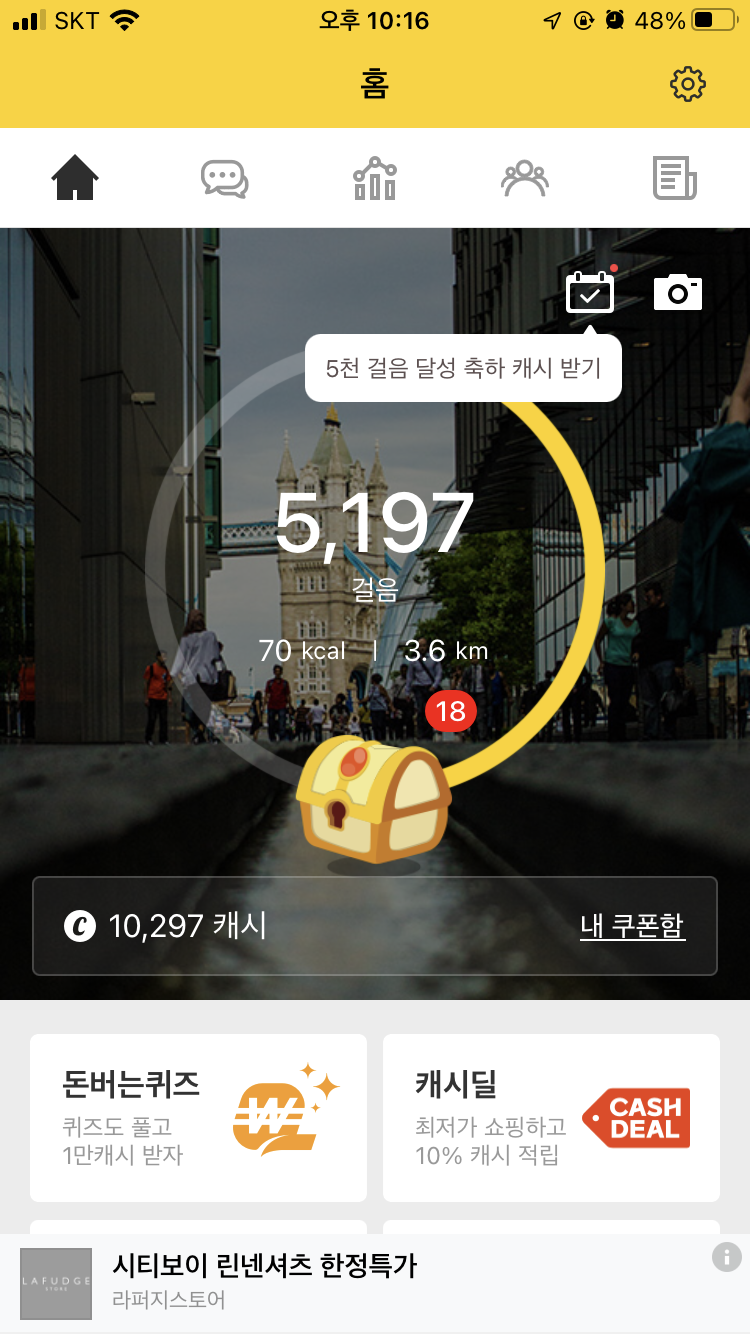Open the chat bubbles tab
Viewport: 750px width, 1334px height.
tap(224, 179)
